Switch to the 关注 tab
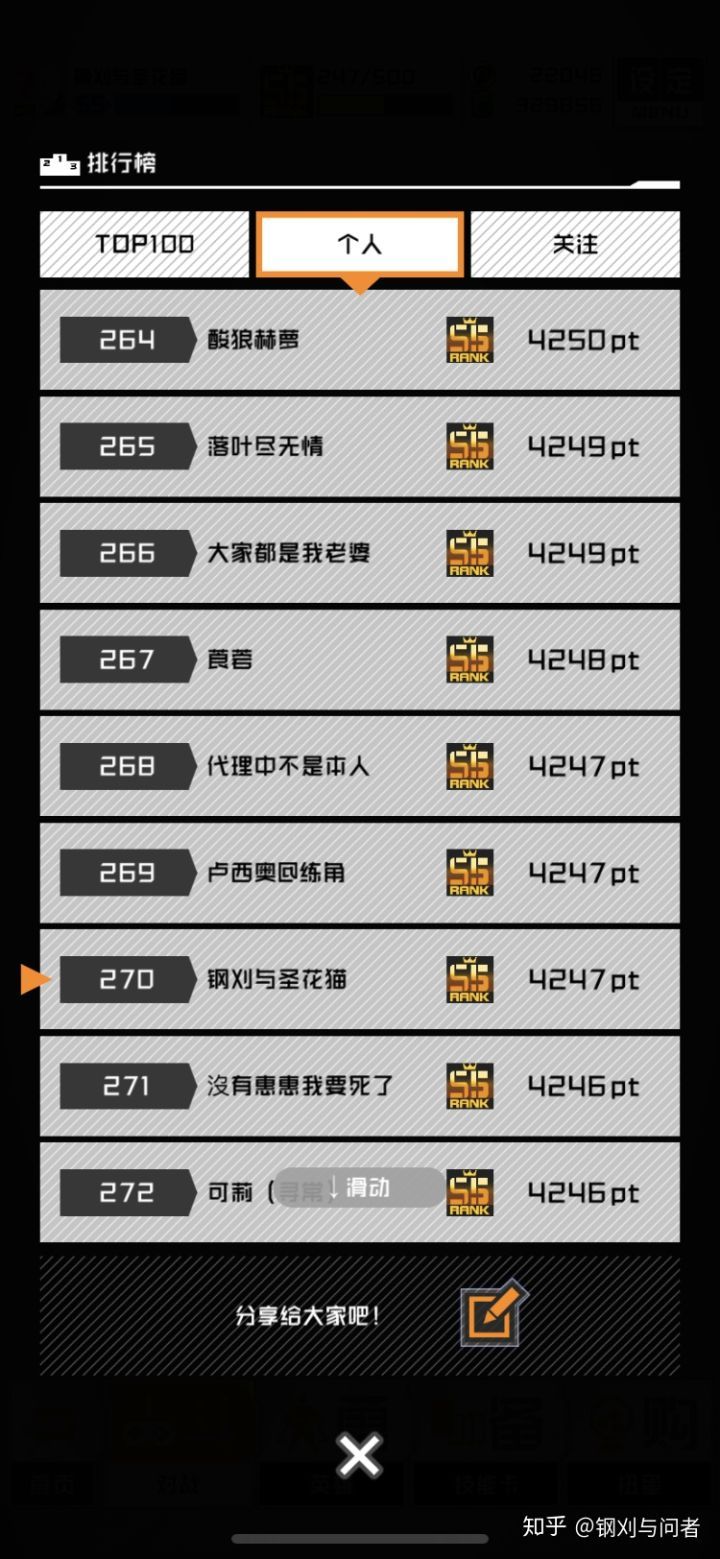The image size is (720, 1559). tap(576, 244)
